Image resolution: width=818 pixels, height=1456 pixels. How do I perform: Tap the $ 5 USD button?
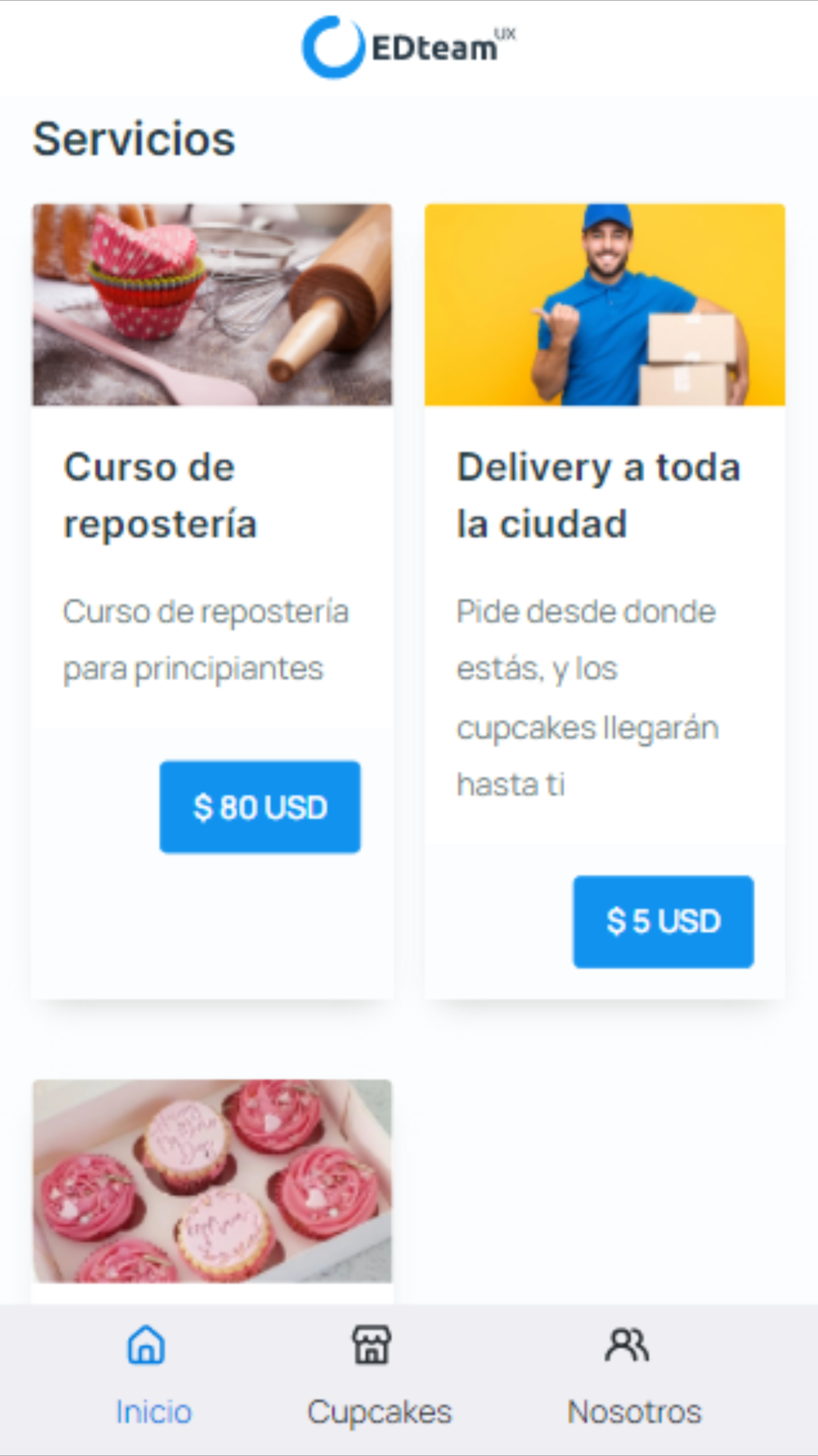[x=663, y=921]
